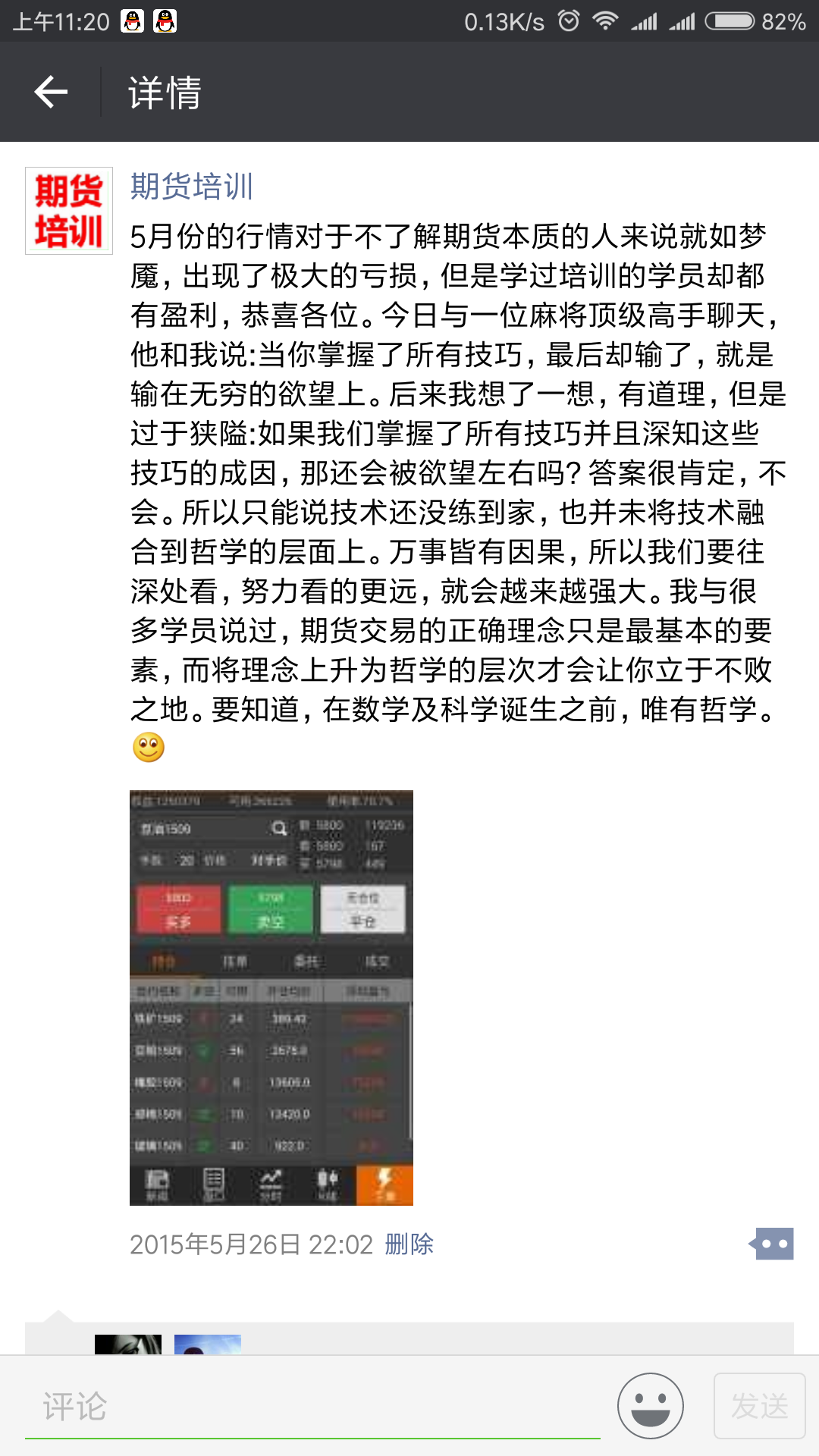This screenshot has height=1456, width=819.
Task: View the attached trading screenshot
Action: coord(271,998)
